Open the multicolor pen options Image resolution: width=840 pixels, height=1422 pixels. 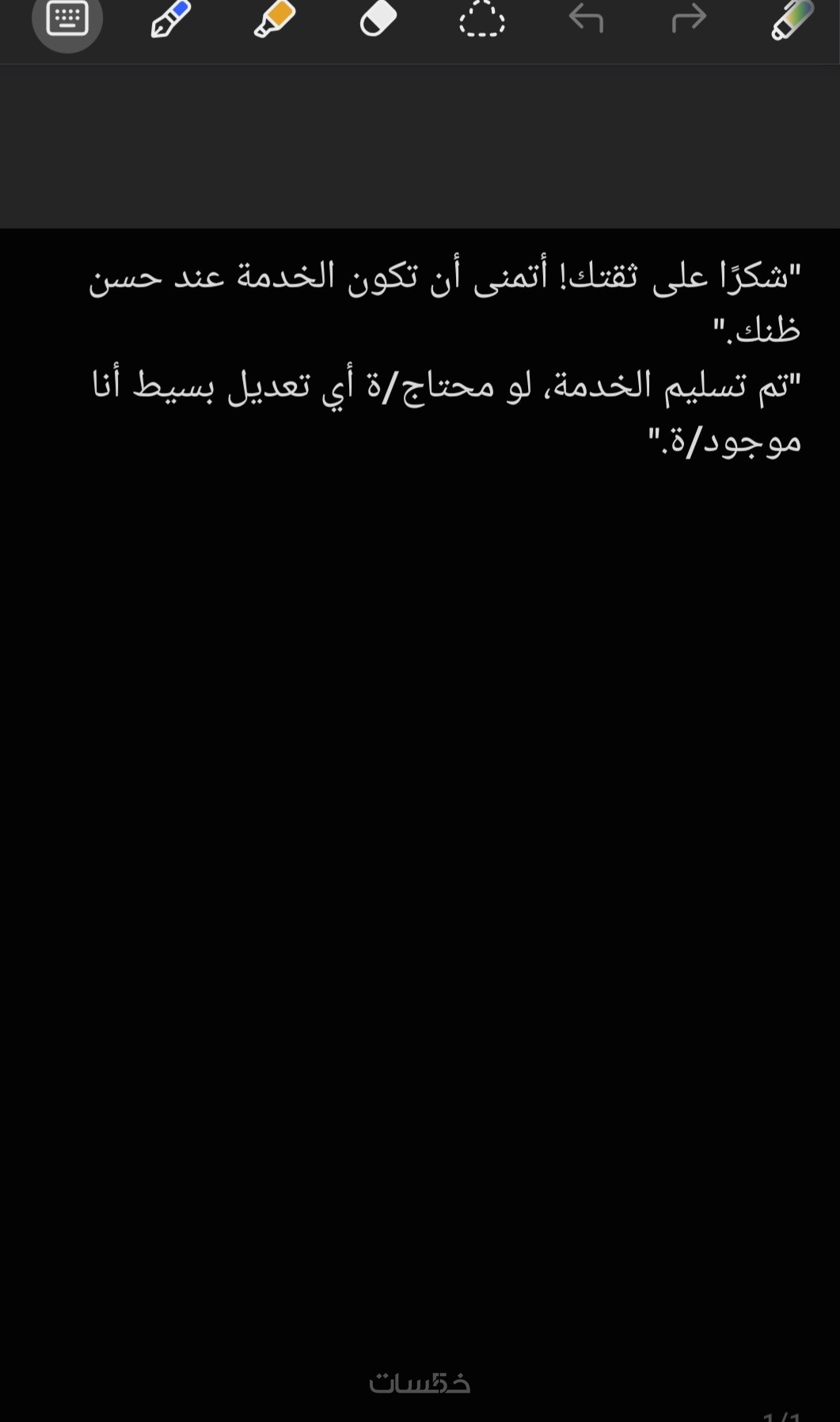(x=792, y=19)
